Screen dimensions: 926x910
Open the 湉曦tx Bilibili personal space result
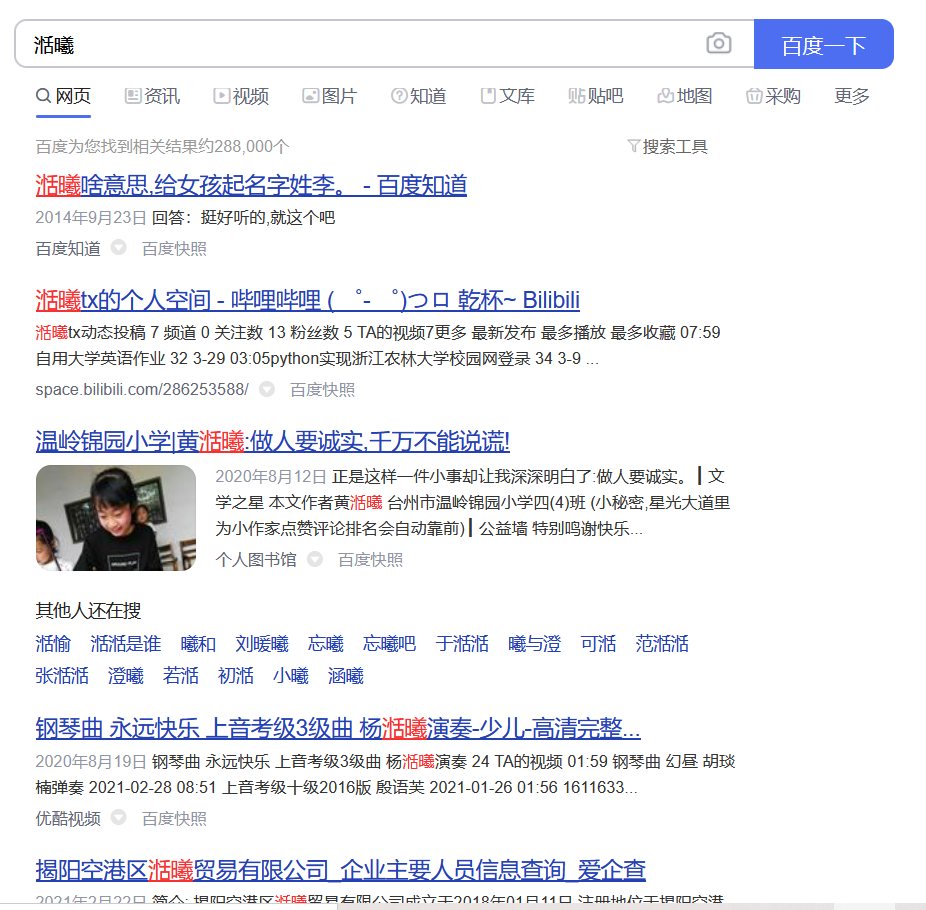[307, 300]
